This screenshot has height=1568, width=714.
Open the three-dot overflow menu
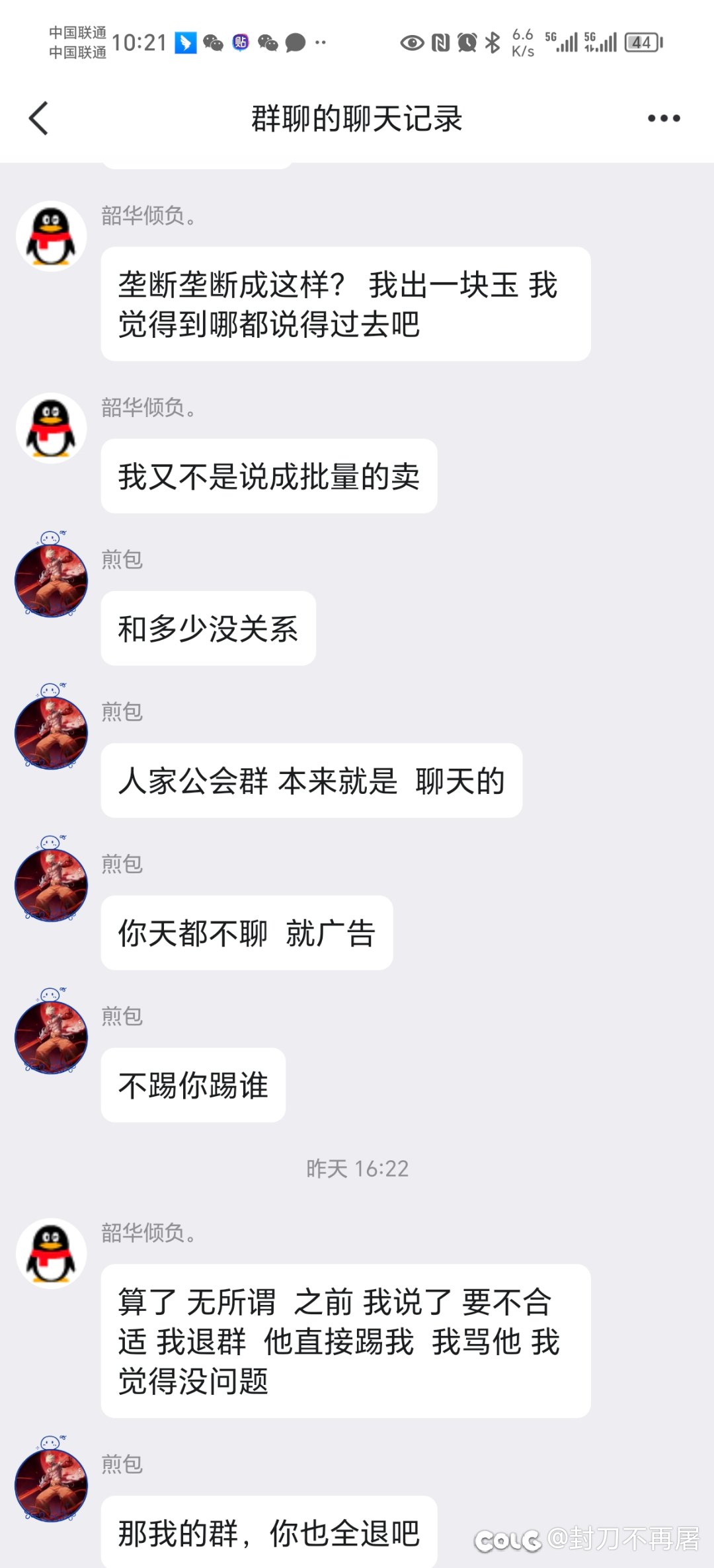(664, 118)
